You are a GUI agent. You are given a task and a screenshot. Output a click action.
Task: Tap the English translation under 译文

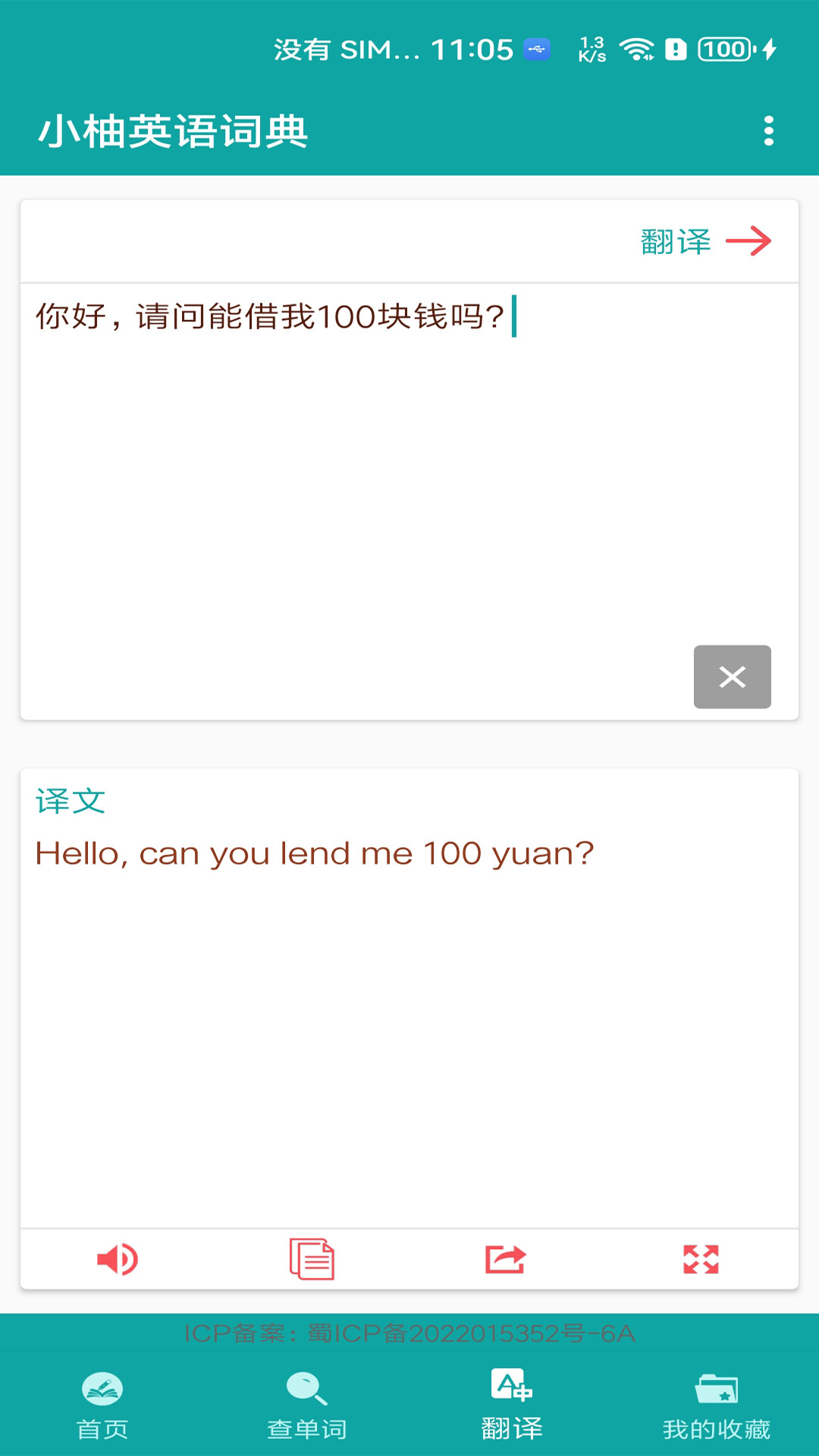[313, 852]
